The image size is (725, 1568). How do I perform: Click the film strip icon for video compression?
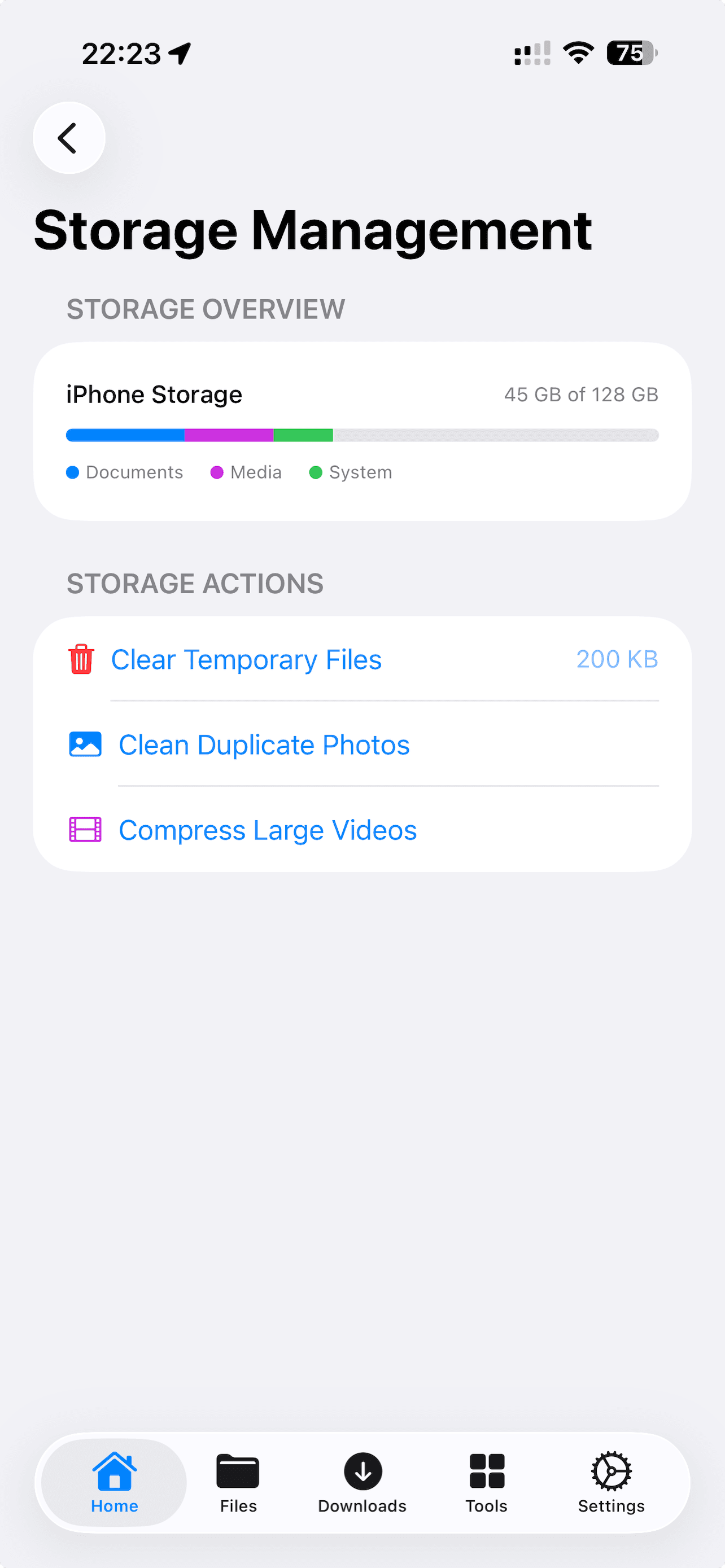(x=84, y=829)
